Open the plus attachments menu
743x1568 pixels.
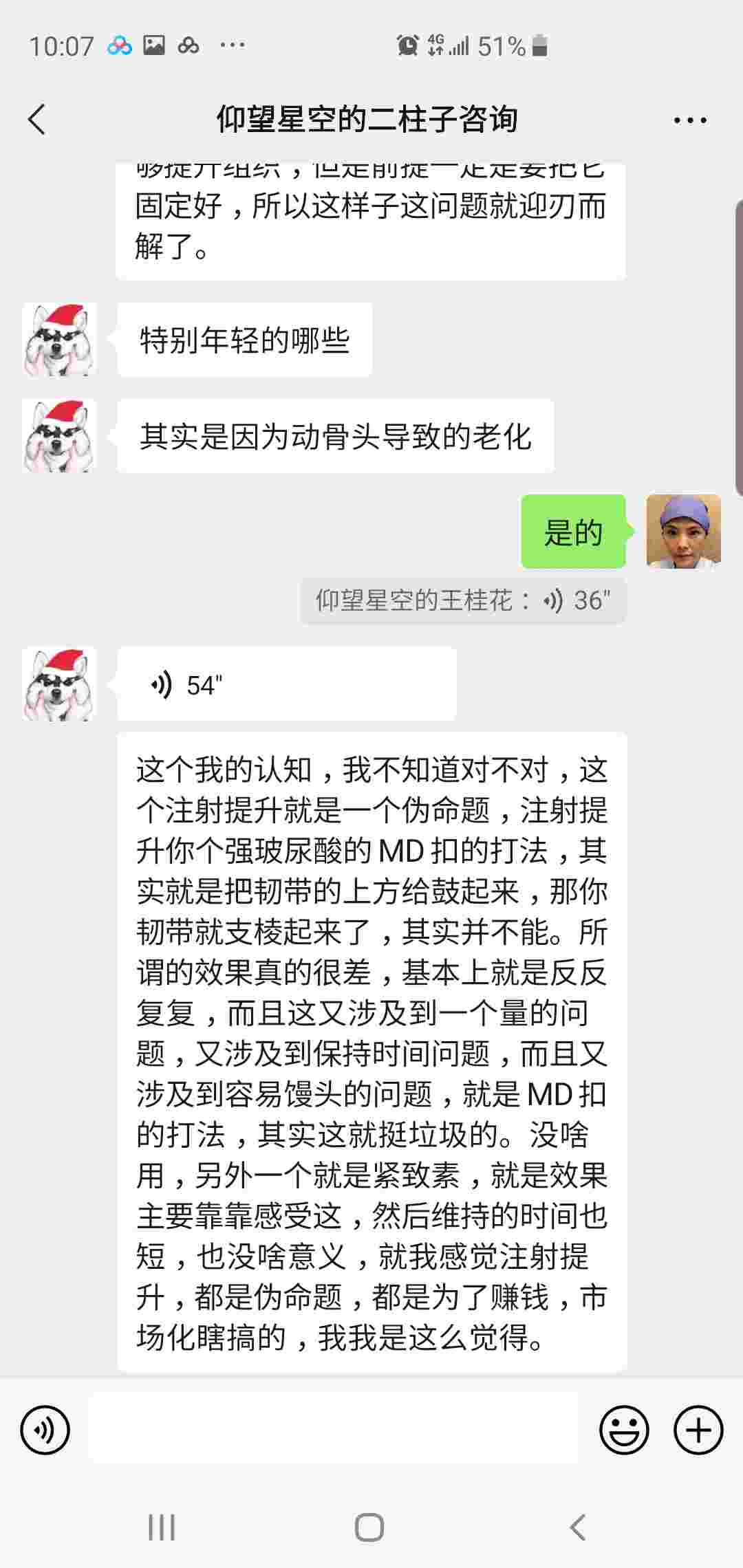(698, 1430)
